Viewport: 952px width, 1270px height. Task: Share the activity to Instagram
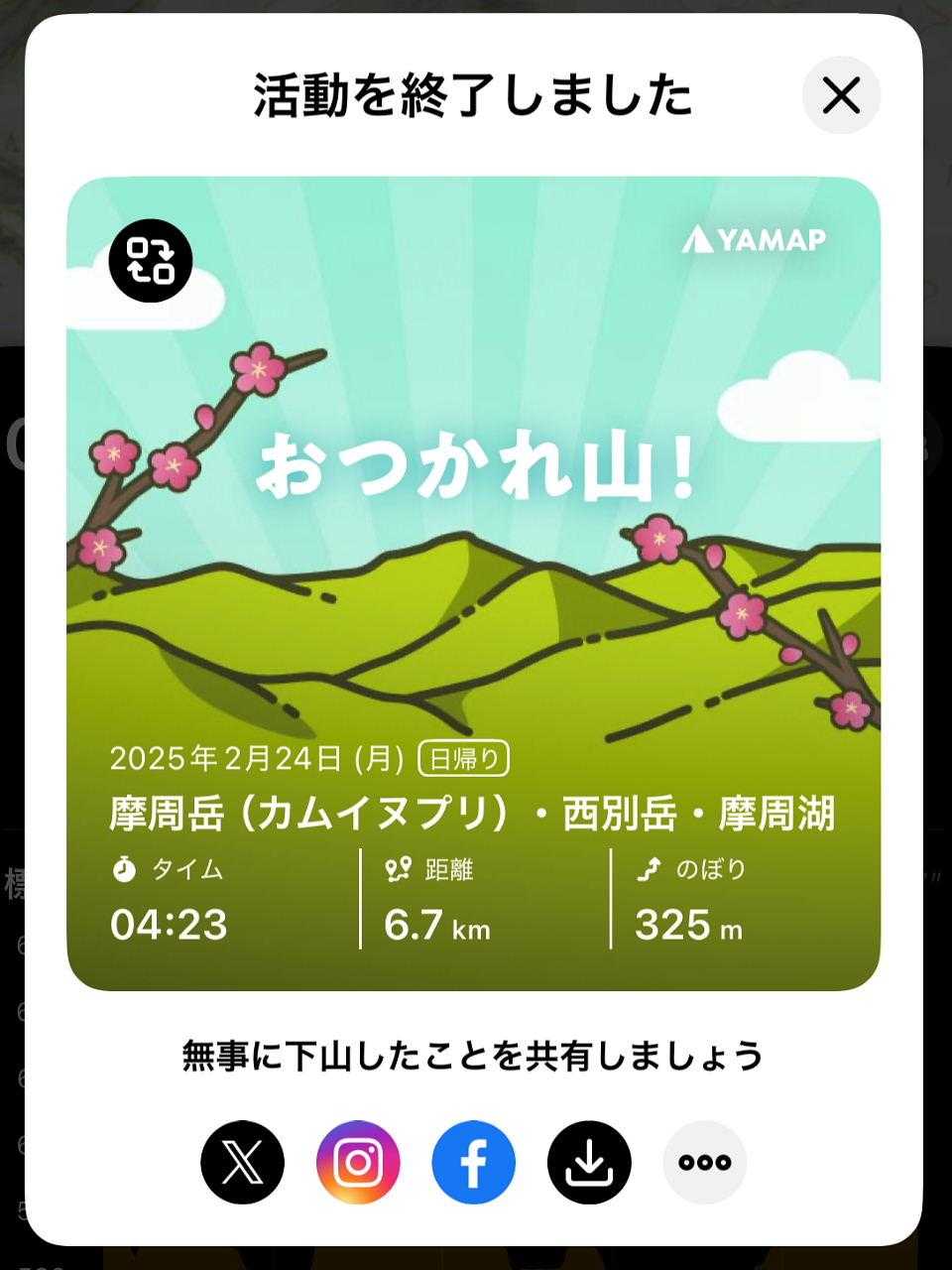click(358, 1162)
